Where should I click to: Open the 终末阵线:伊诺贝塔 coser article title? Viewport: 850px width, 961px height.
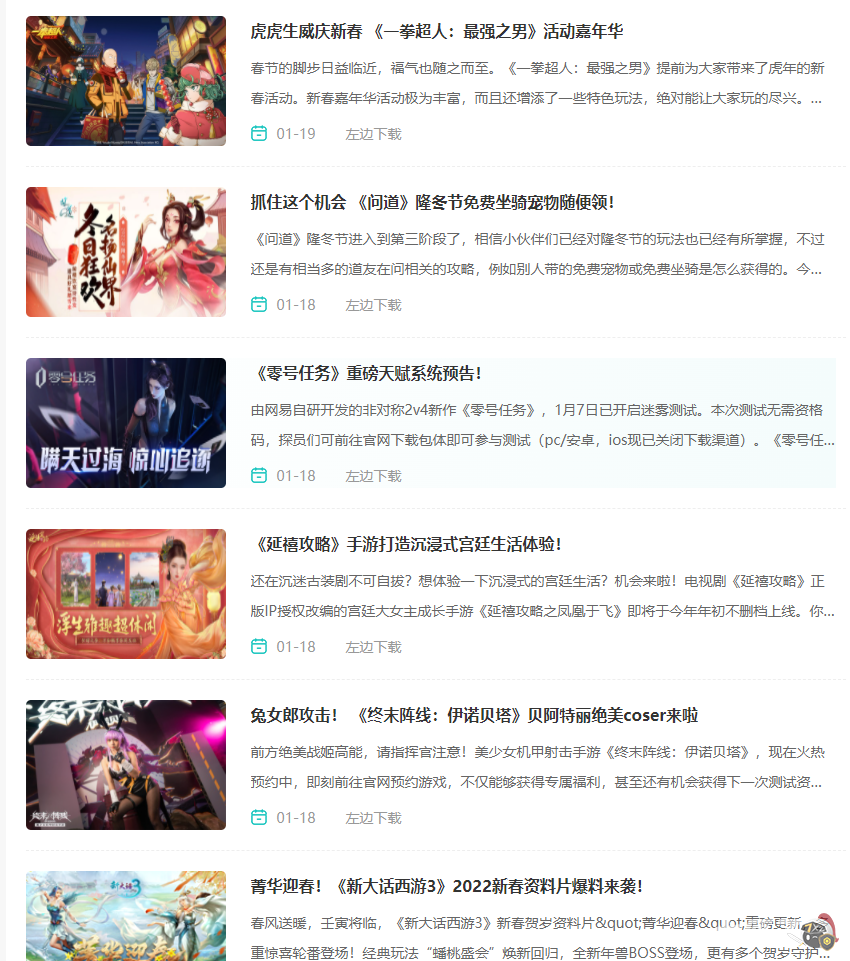click(474, 716)
